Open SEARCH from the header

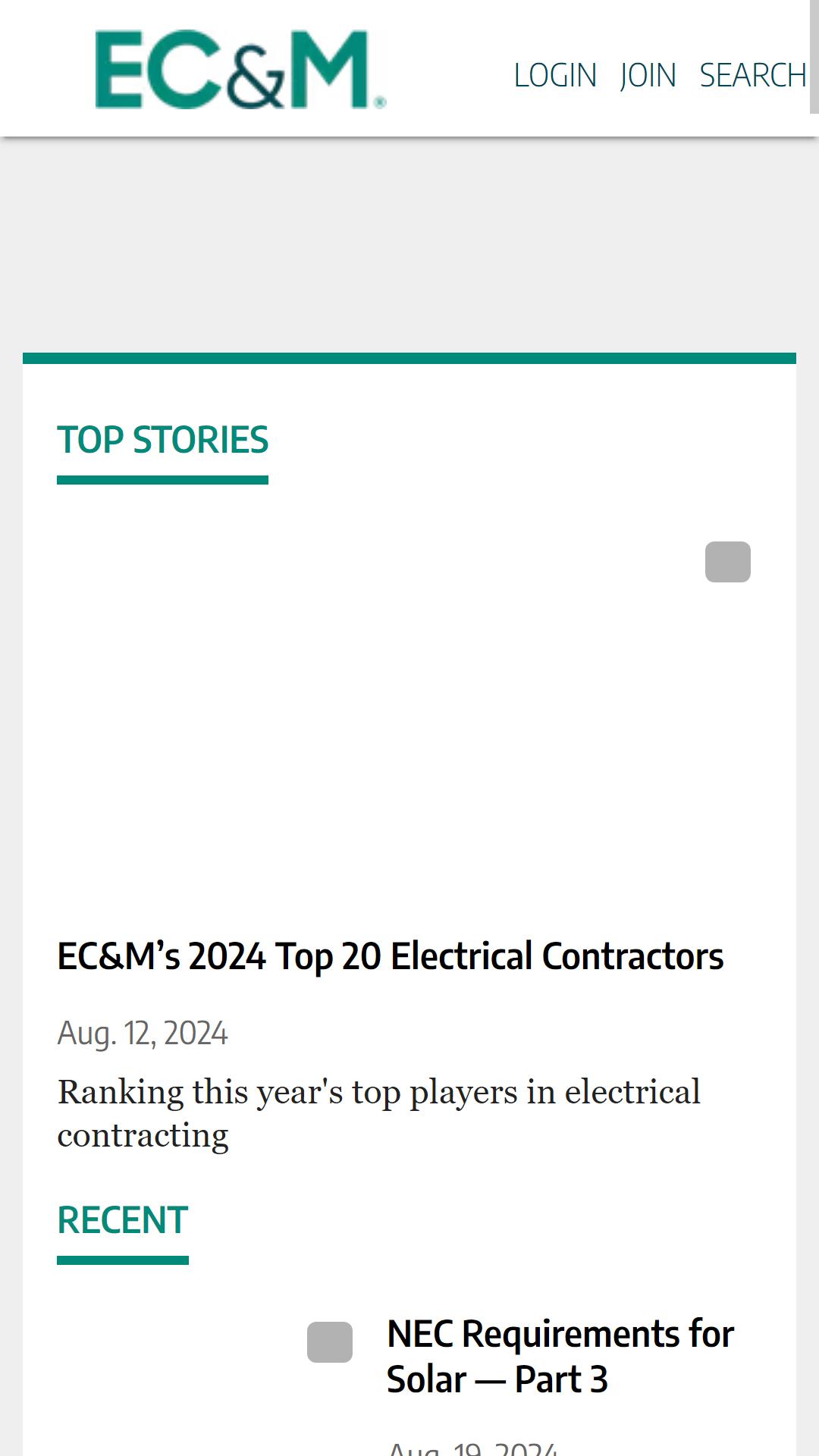pos(752,75)
